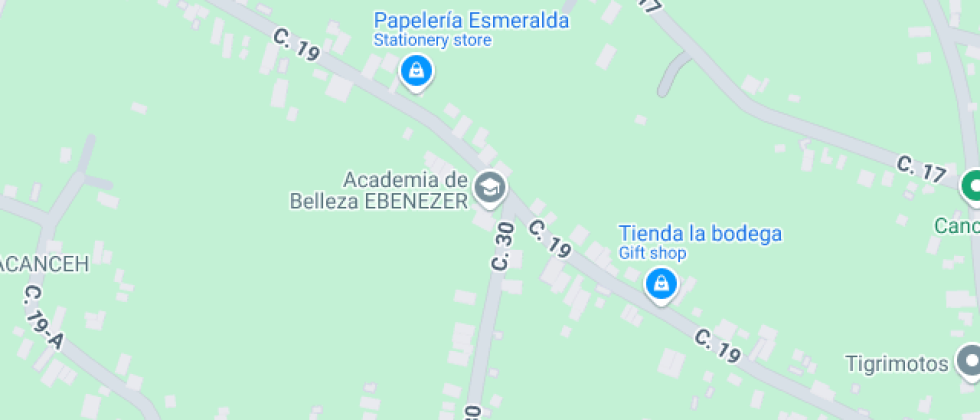The width and height of the screenshot is (980, 420).
Task: Select the Academia de Belleza EBENEZER pin
Action: (x=489, y=187)
